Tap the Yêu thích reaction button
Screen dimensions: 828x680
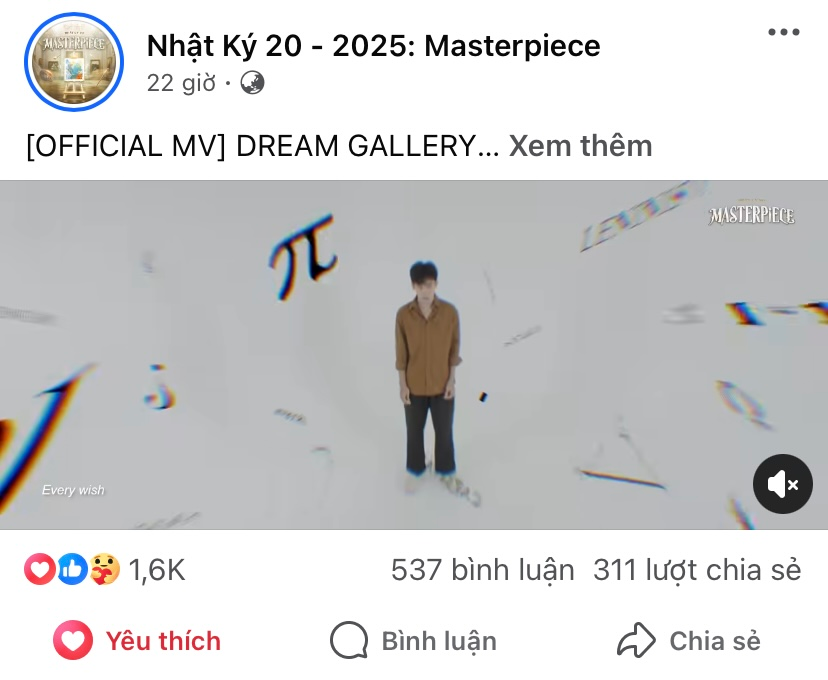pos(137,640)
